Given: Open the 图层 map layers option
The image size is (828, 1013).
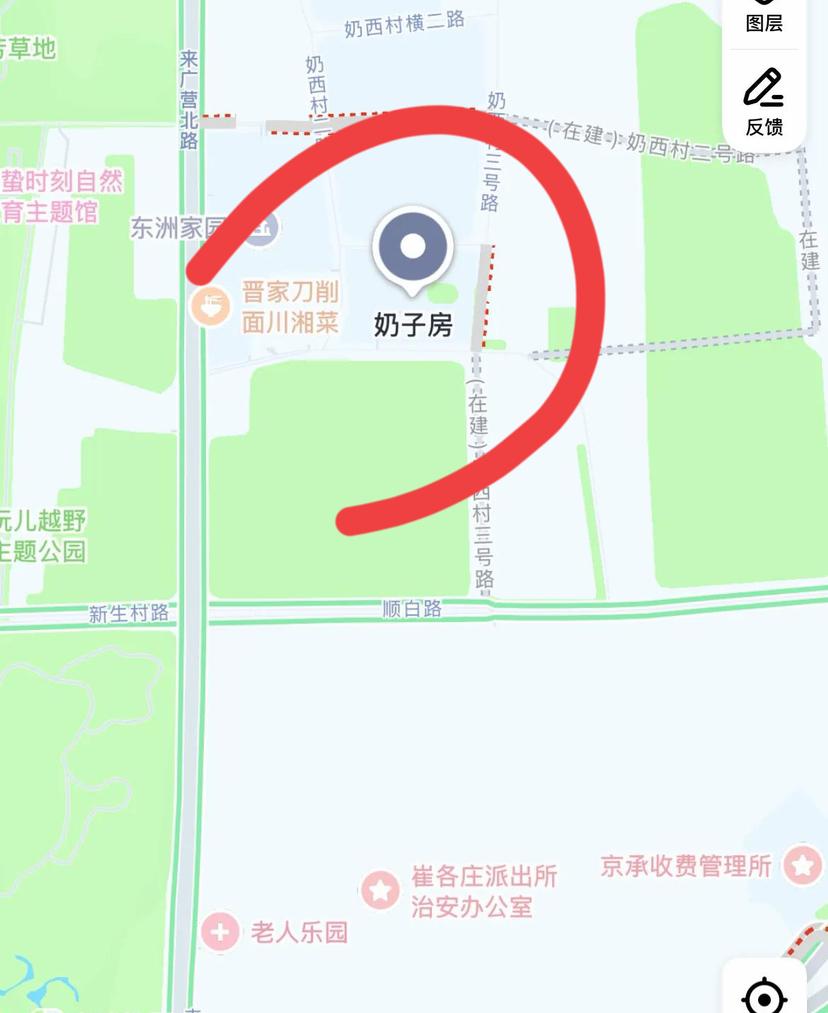Looking at the screenshot, I should (x=764, y=17).
